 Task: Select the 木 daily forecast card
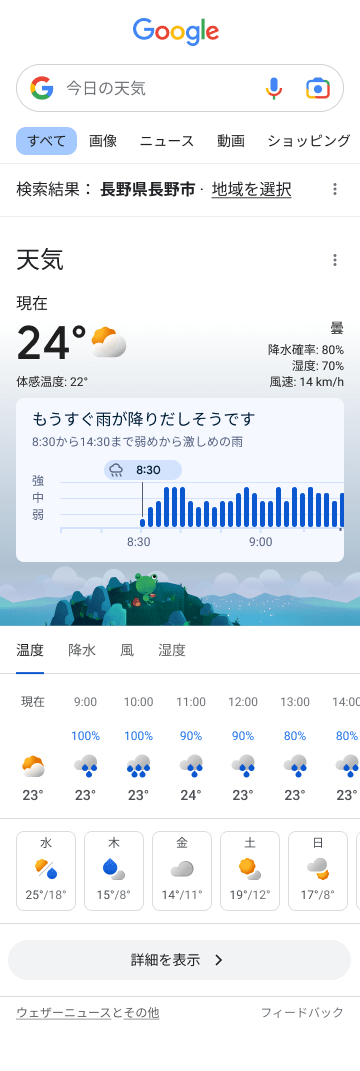click(x=114, y=871)
